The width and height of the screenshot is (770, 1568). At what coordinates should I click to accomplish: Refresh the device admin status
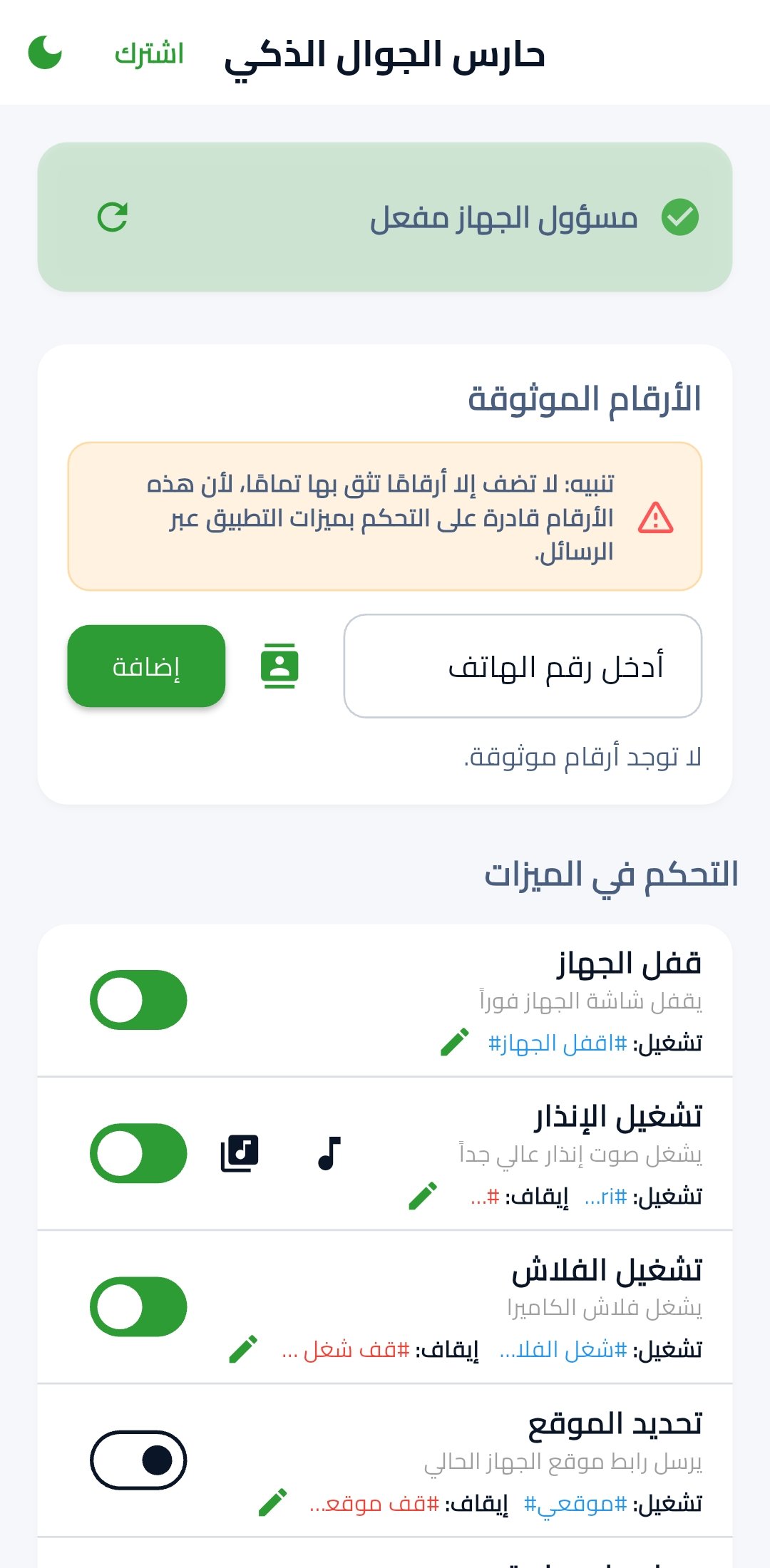[113, 217]
